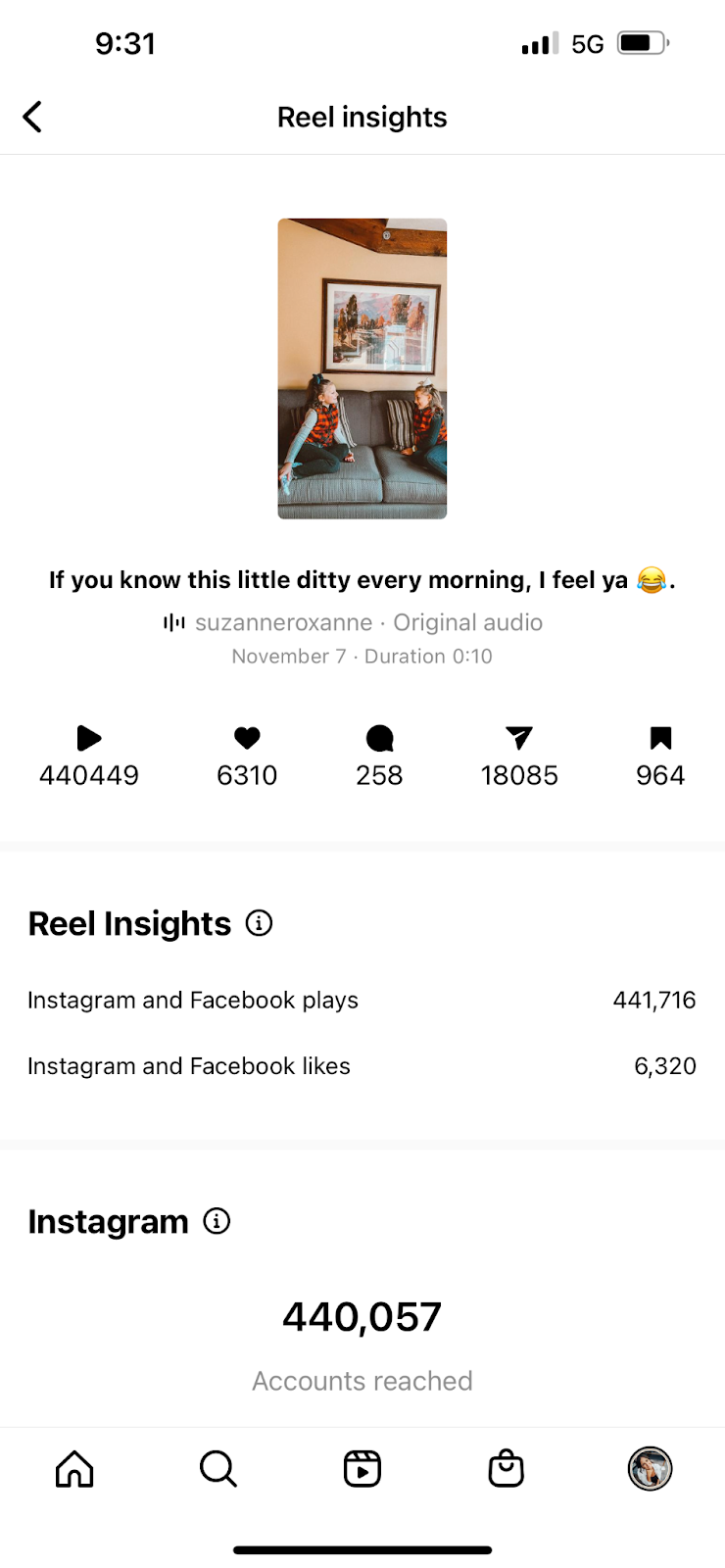
Task: Open the reel thumbnail preview
Action: click(362, 368)
